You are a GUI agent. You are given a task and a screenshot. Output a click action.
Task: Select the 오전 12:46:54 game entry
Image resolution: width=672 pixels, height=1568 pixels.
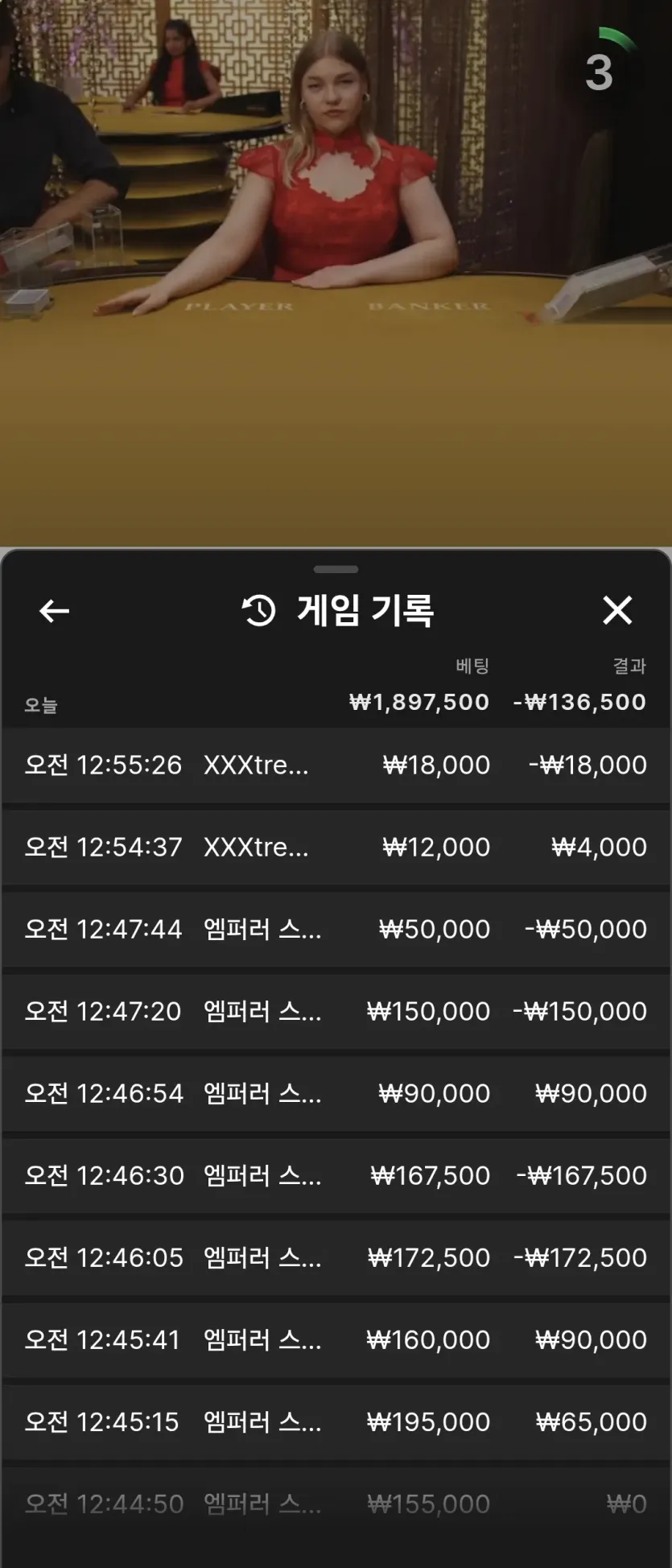[336, 1093]
